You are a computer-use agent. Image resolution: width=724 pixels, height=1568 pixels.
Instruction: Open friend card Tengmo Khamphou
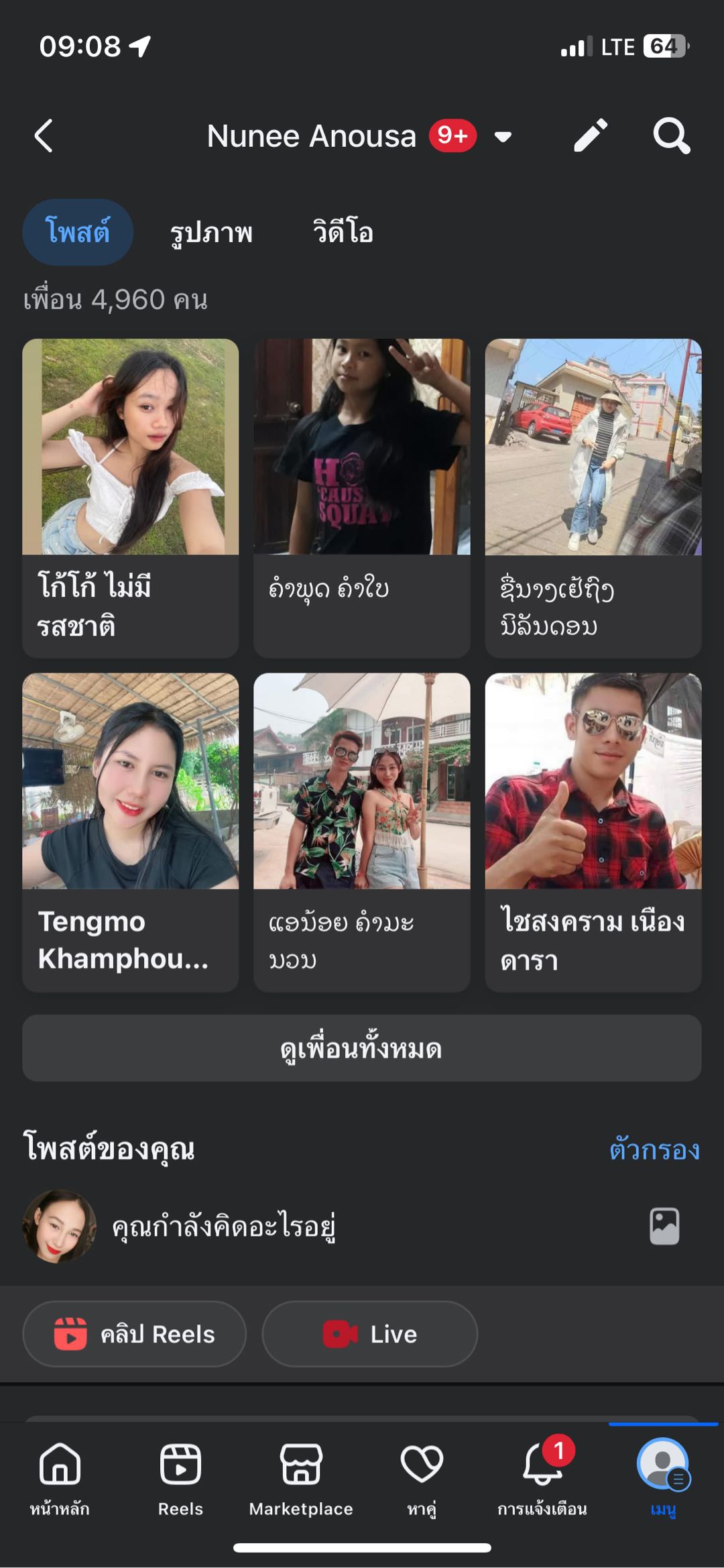pos(131,832)
